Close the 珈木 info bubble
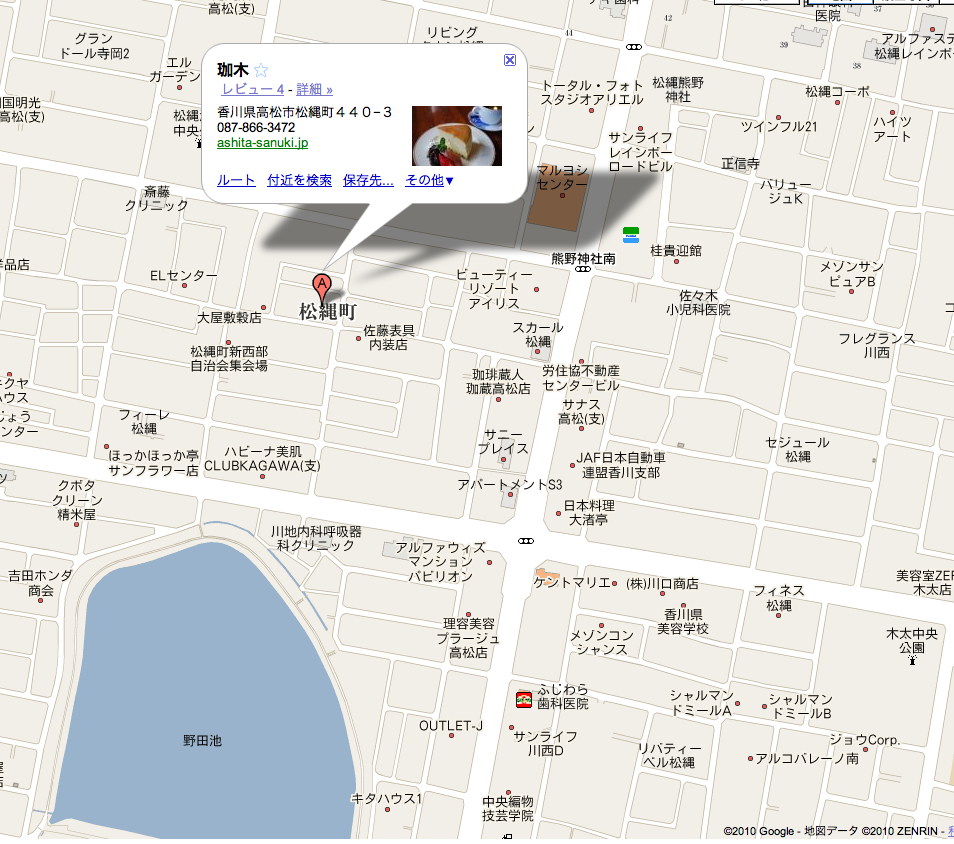The width and height of the screenshot is (954, 844). pos(510,60)
